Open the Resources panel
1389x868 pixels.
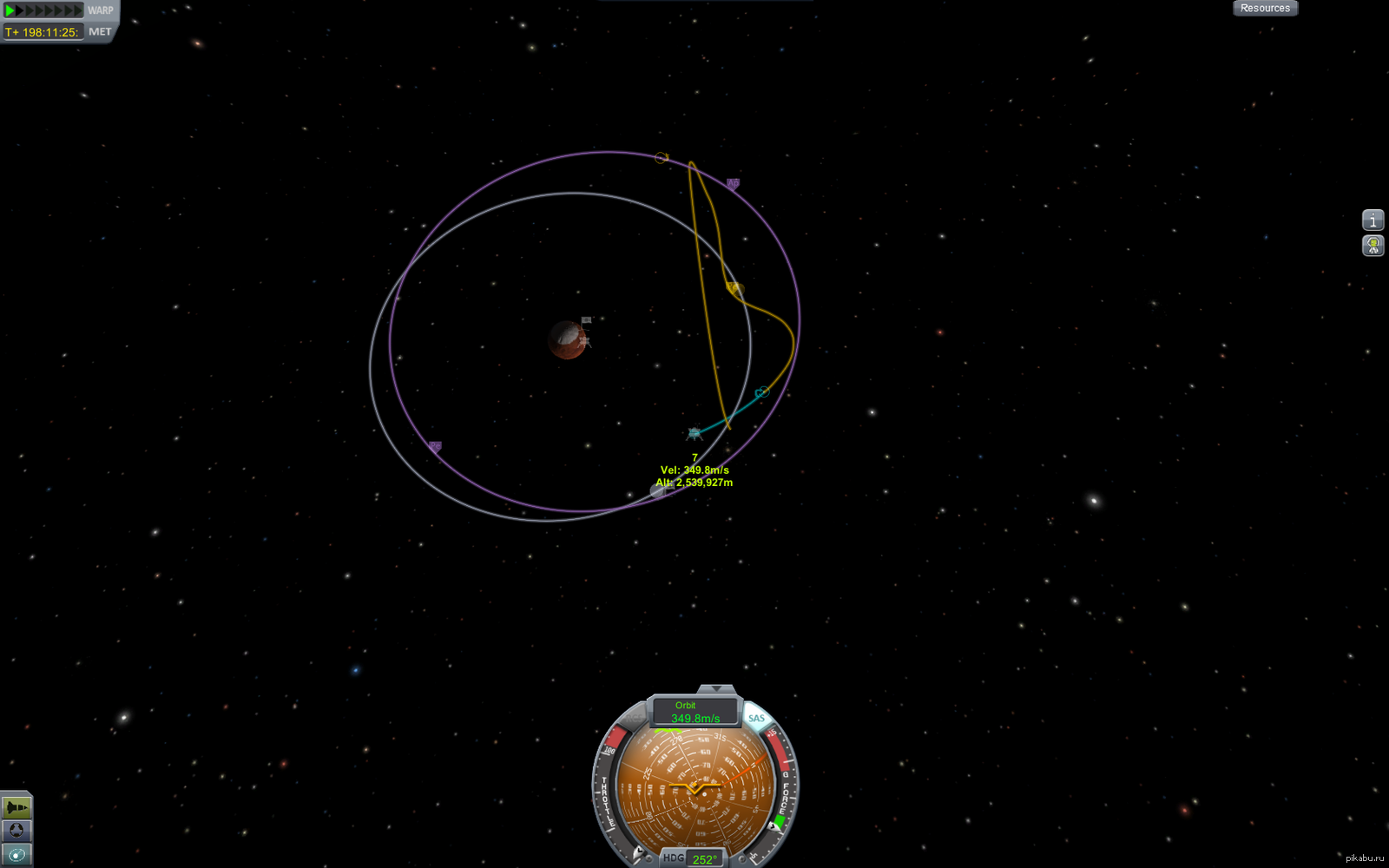[x=1265, y=9]
